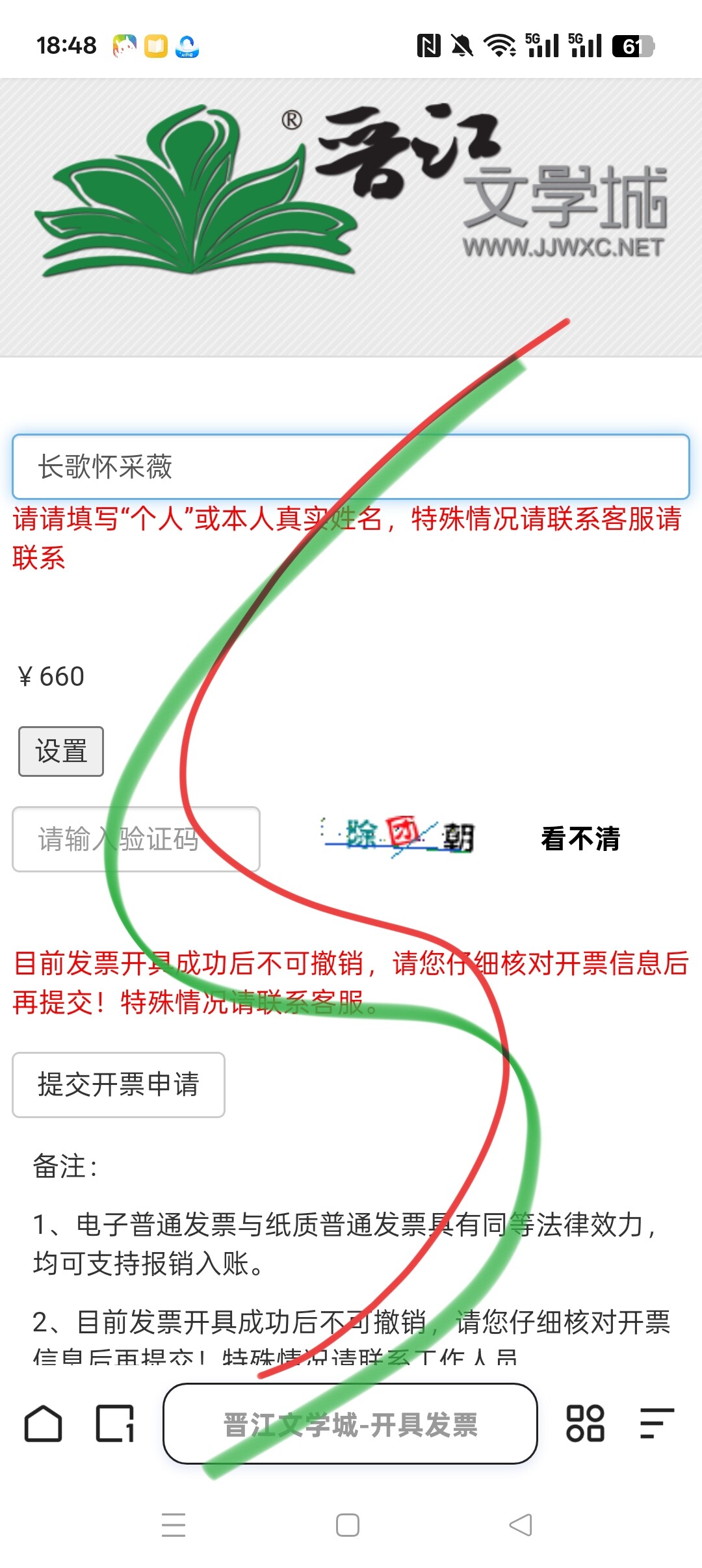The height and width of the screenshot is (1568, 702).
Task: Open recent apps from the navigation bar
Action: coord(174,1524)
